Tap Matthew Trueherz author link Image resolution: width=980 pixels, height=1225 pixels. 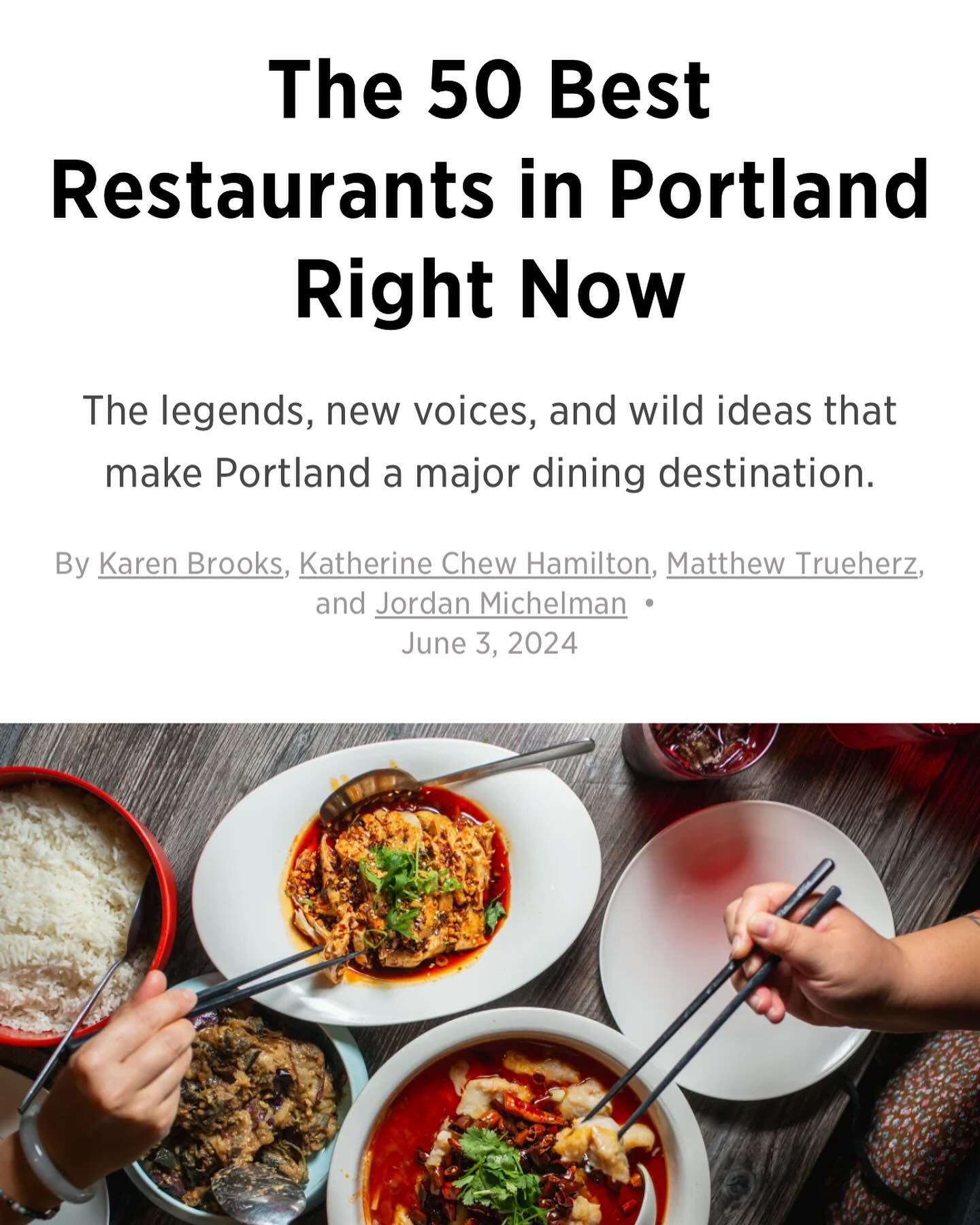[x=791, y=563]
